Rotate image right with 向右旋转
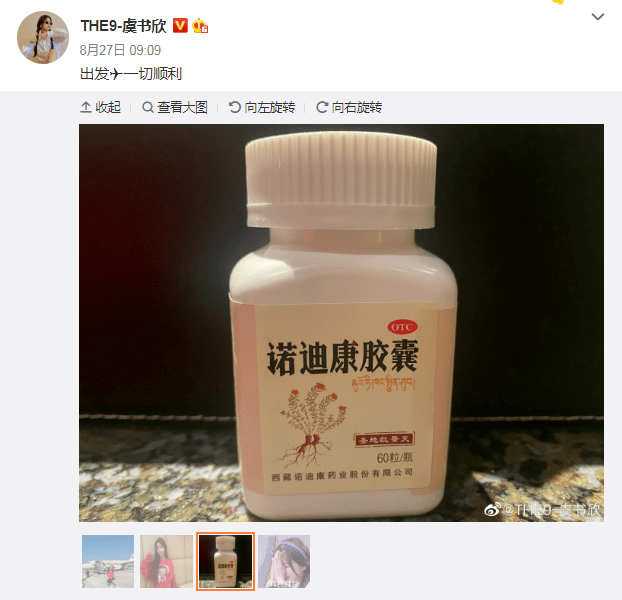 pos(349,107)
